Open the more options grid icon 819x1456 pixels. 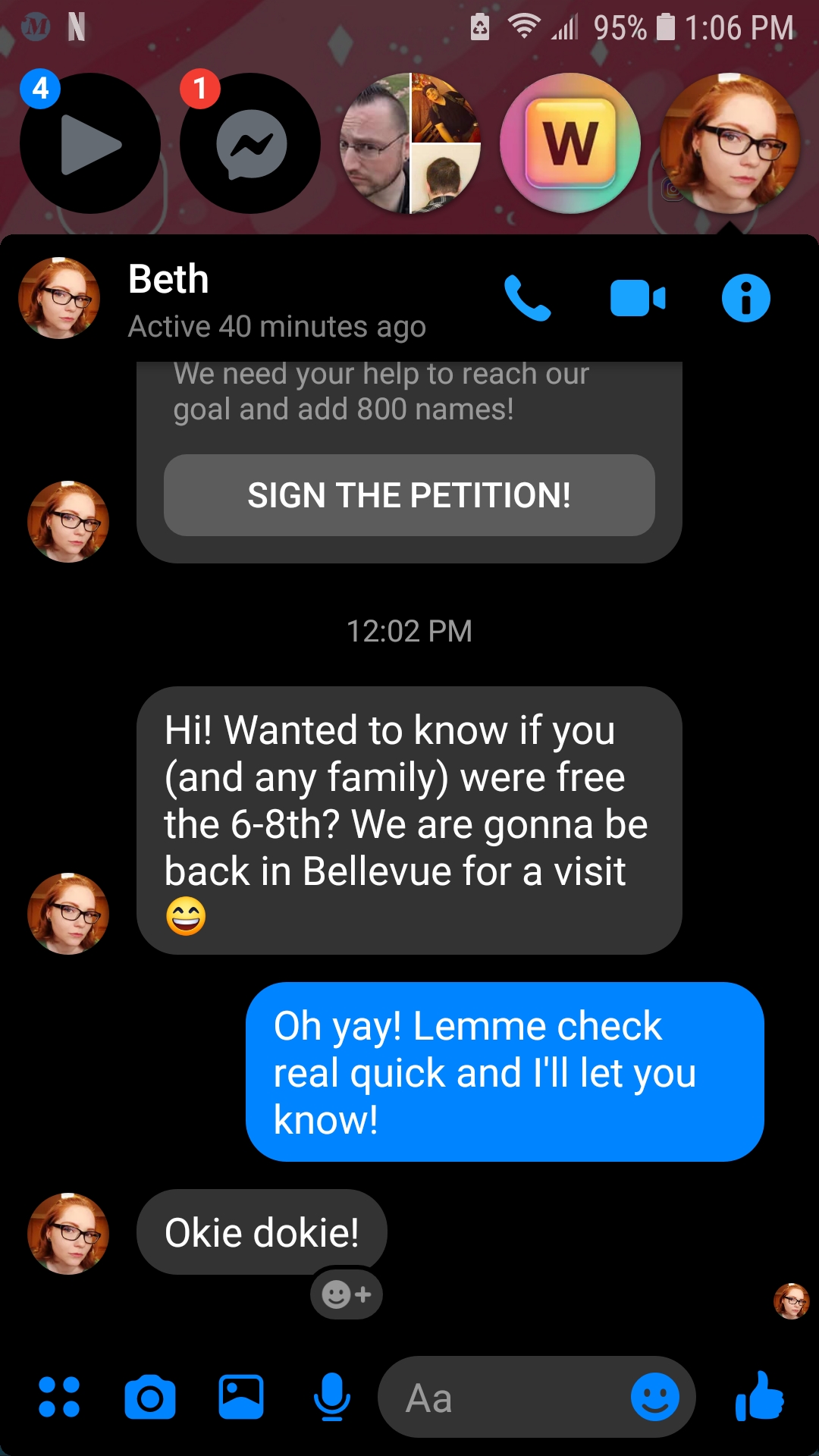click(x=59, y=1397)
